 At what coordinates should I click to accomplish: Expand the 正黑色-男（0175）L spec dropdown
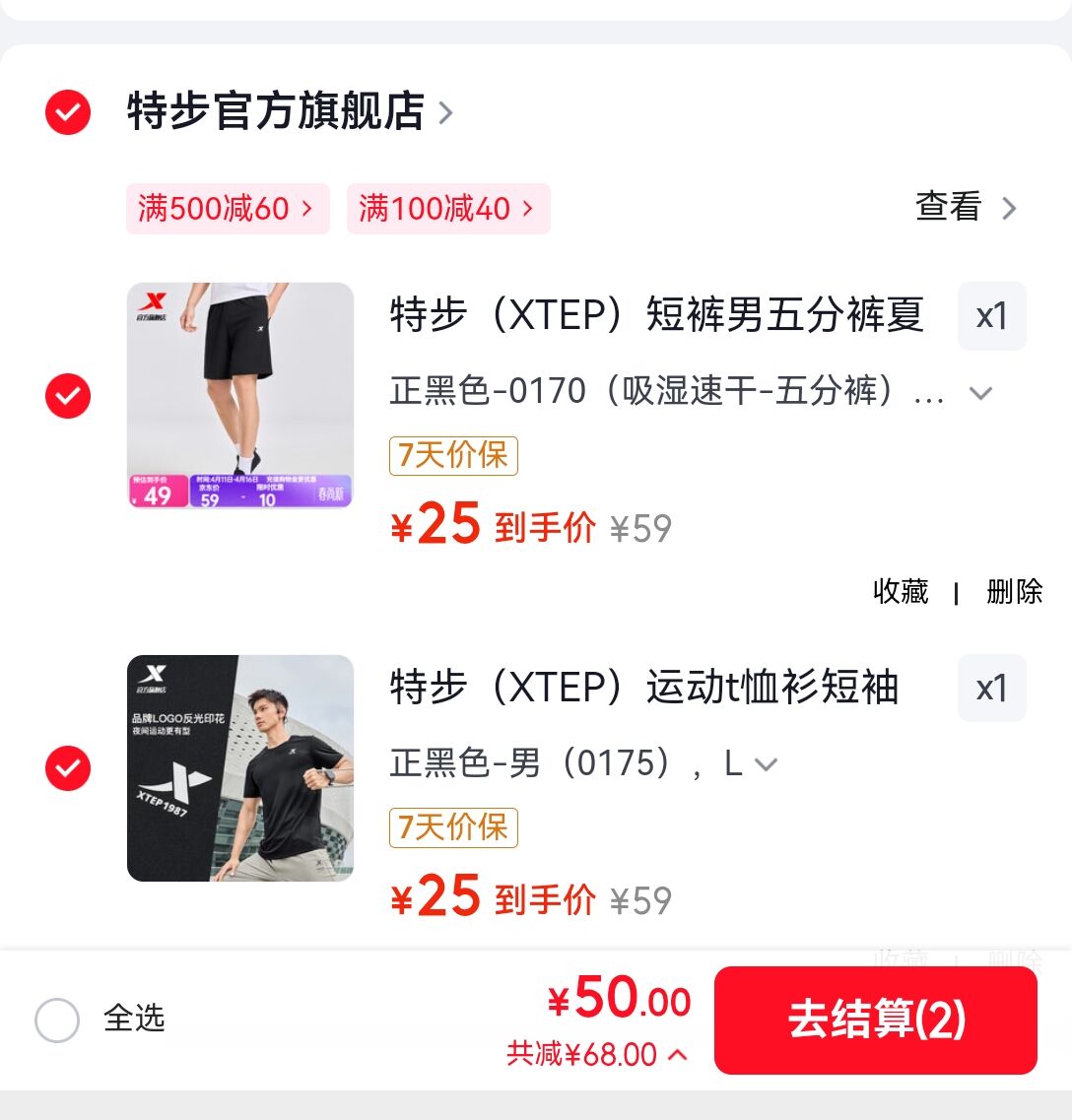(x=766, y=764)
